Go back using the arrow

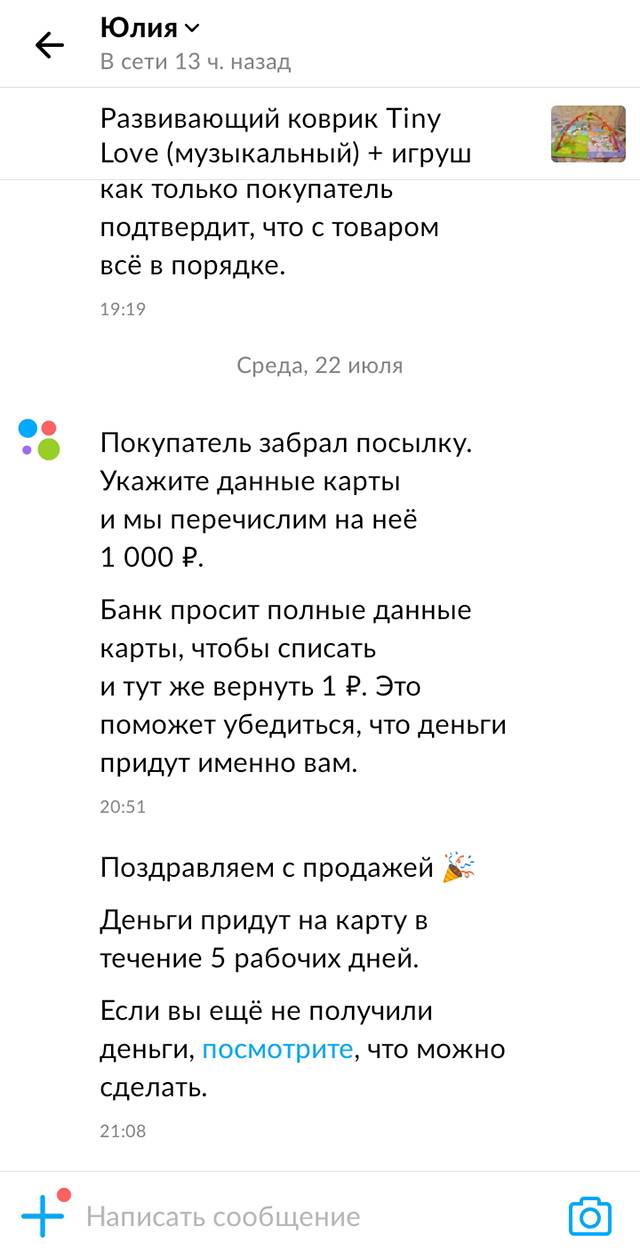(x=49, y=45)
